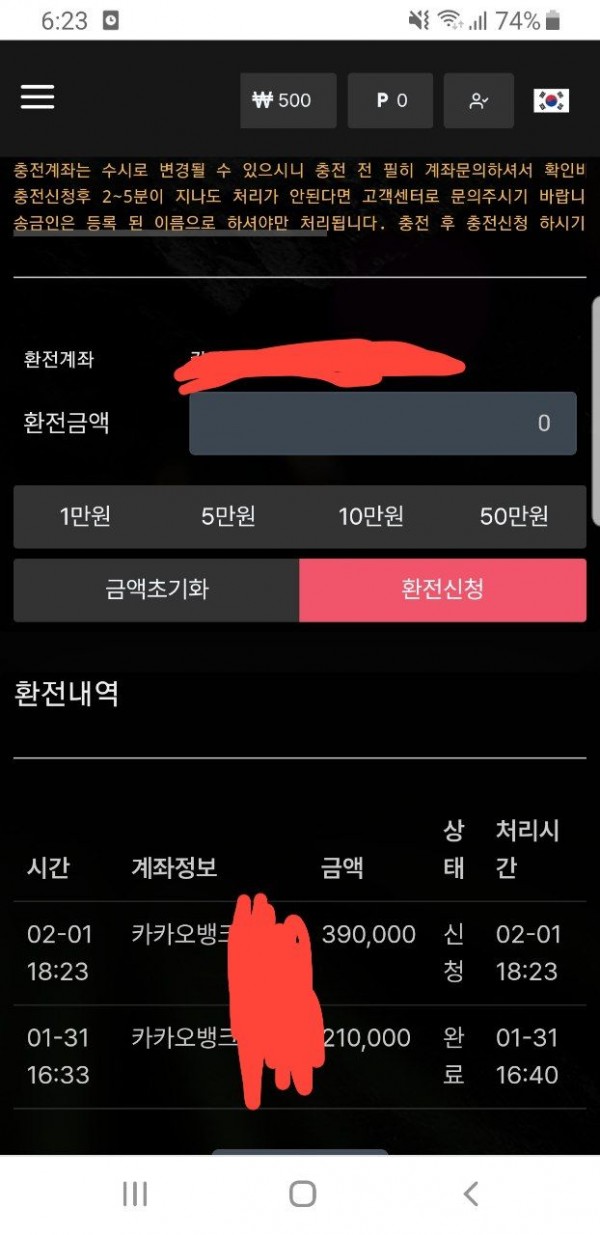This screenshot has height=1235, width=600.
Task: Open the user profile icon
Action: pyautogui.click(x=479, y=100)
